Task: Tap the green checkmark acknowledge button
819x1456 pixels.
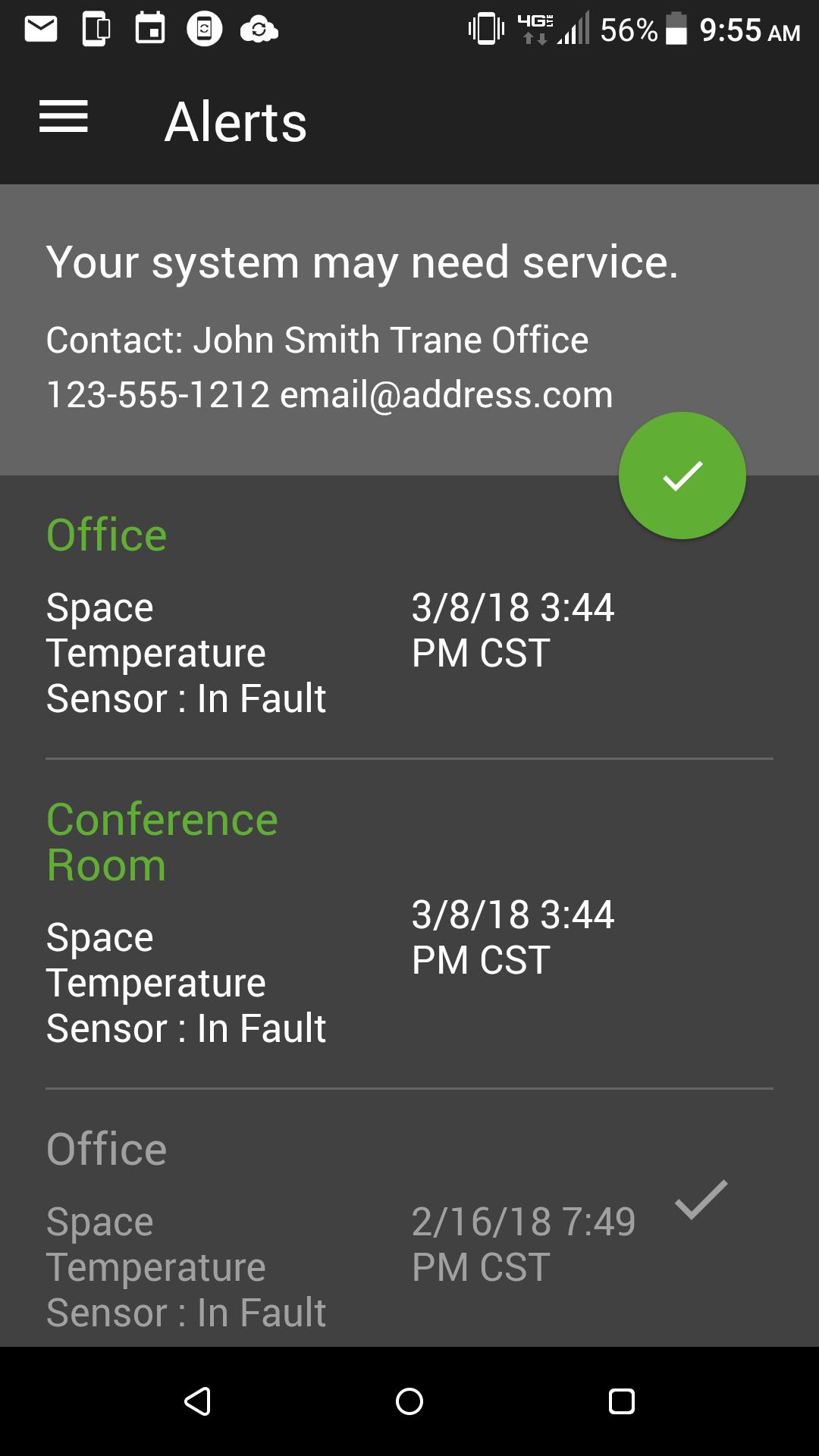Action: click(x=682, y=475)
